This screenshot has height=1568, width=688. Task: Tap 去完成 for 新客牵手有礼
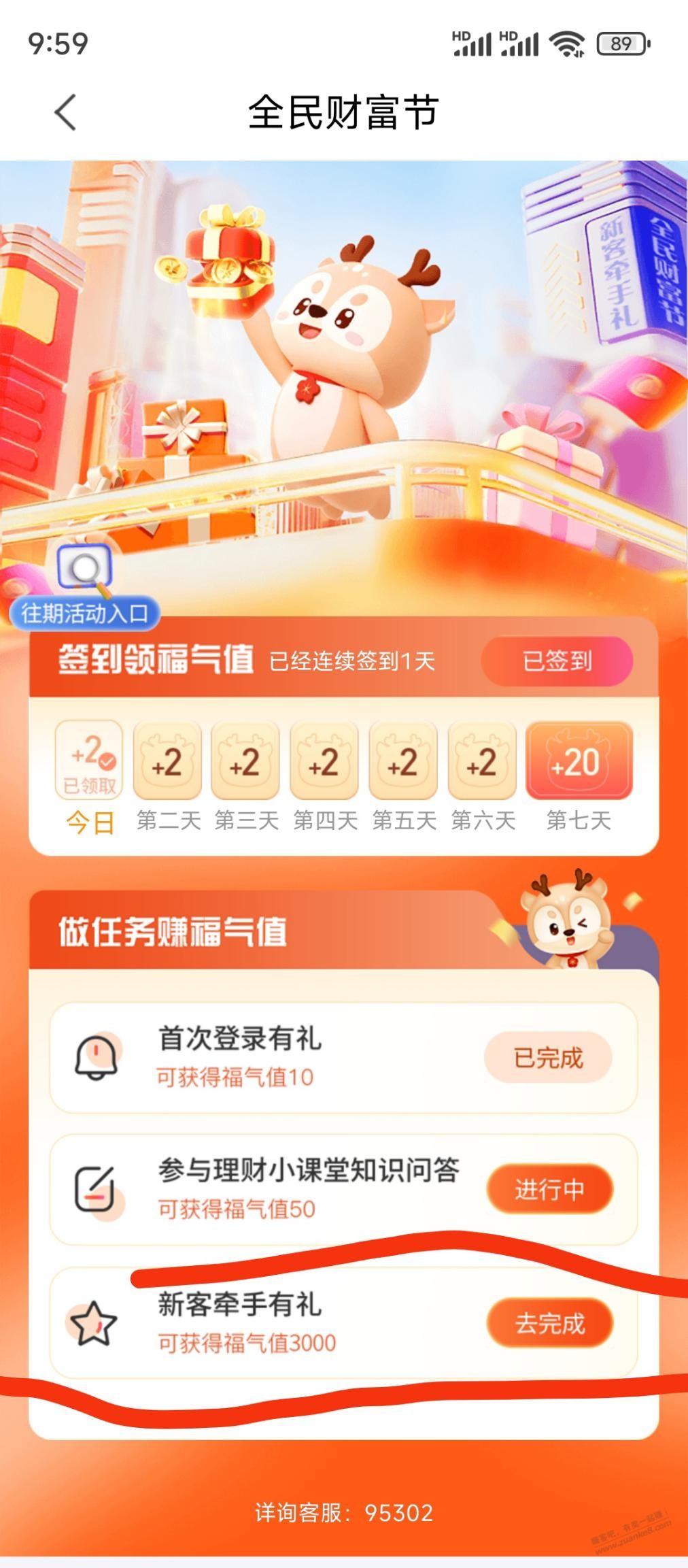tap(549, 1323)
